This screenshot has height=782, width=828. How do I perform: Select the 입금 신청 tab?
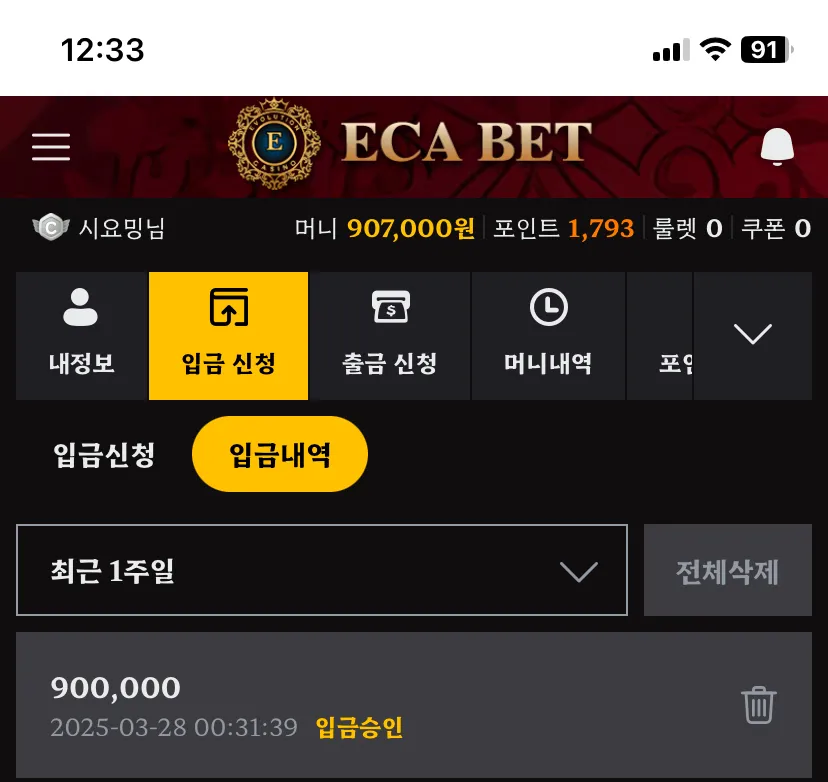[x=229, y=336]
